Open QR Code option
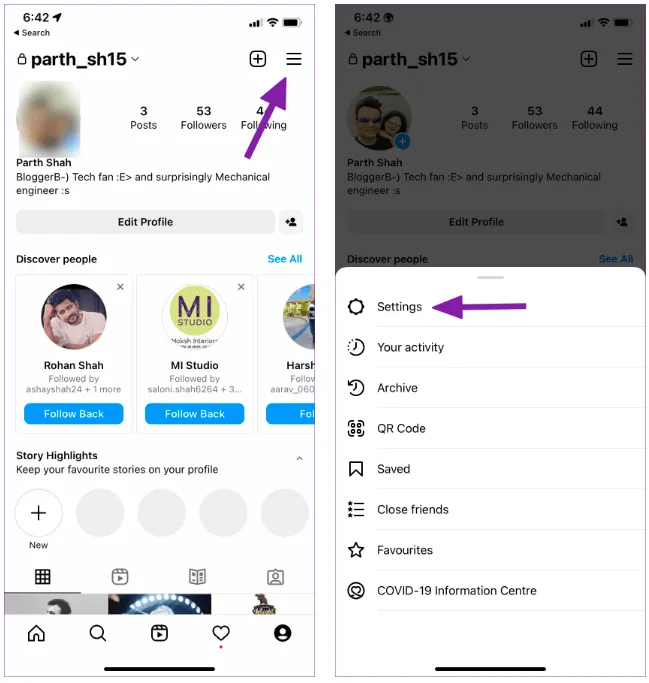The width and height of the screenshot is (649, 683). click(x=401, y=428)
